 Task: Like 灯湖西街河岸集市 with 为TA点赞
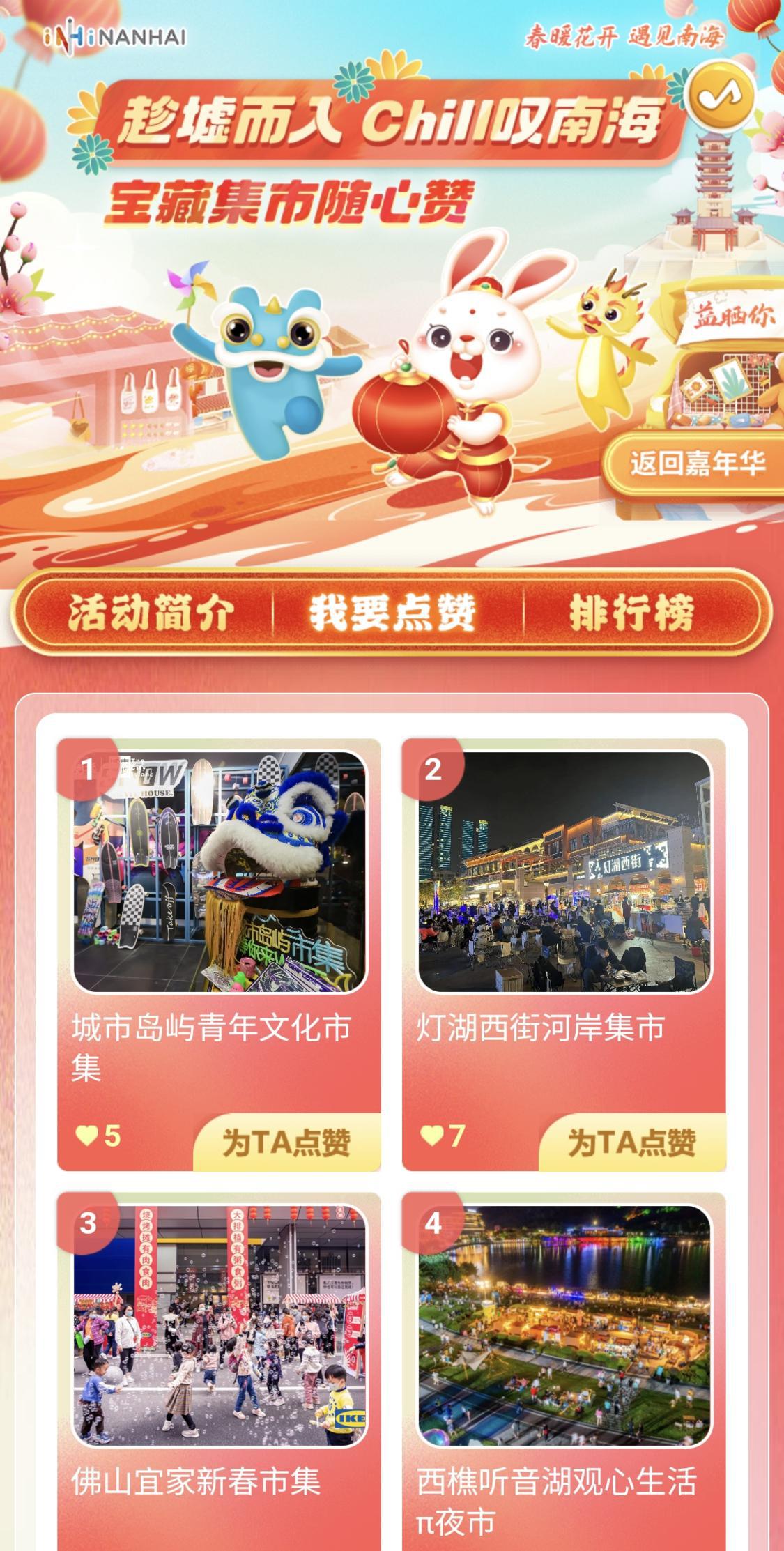click(632, 1143)
